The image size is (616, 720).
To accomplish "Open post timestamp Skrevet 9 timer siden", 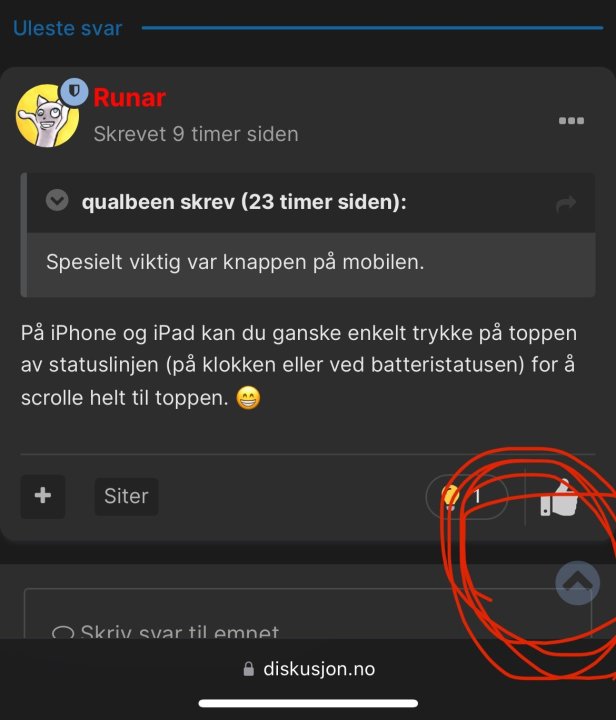I will click(x=196, y=133).
